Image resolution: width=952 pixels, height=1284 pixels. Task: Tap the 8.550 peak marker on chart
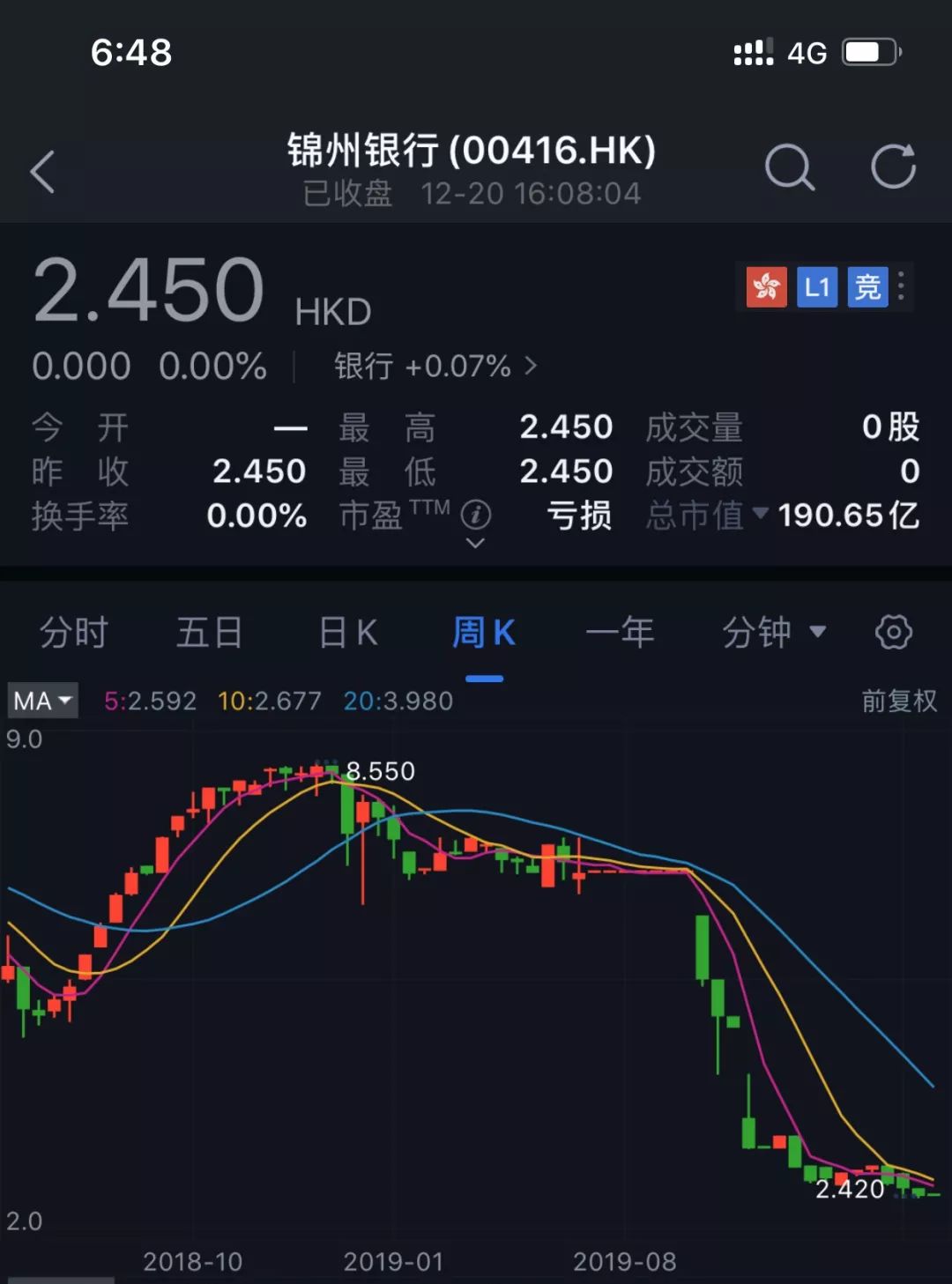pos(381,770)
